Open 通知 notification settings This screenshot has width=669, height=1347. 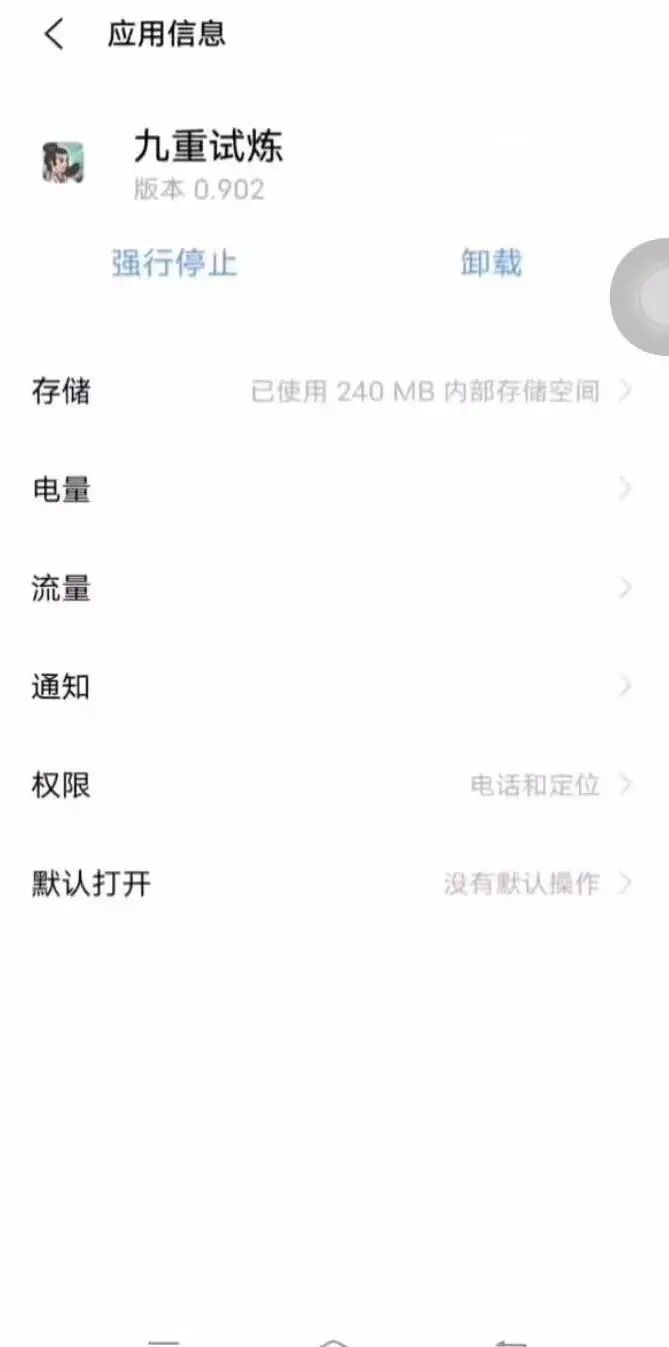[x=334, y=687]
